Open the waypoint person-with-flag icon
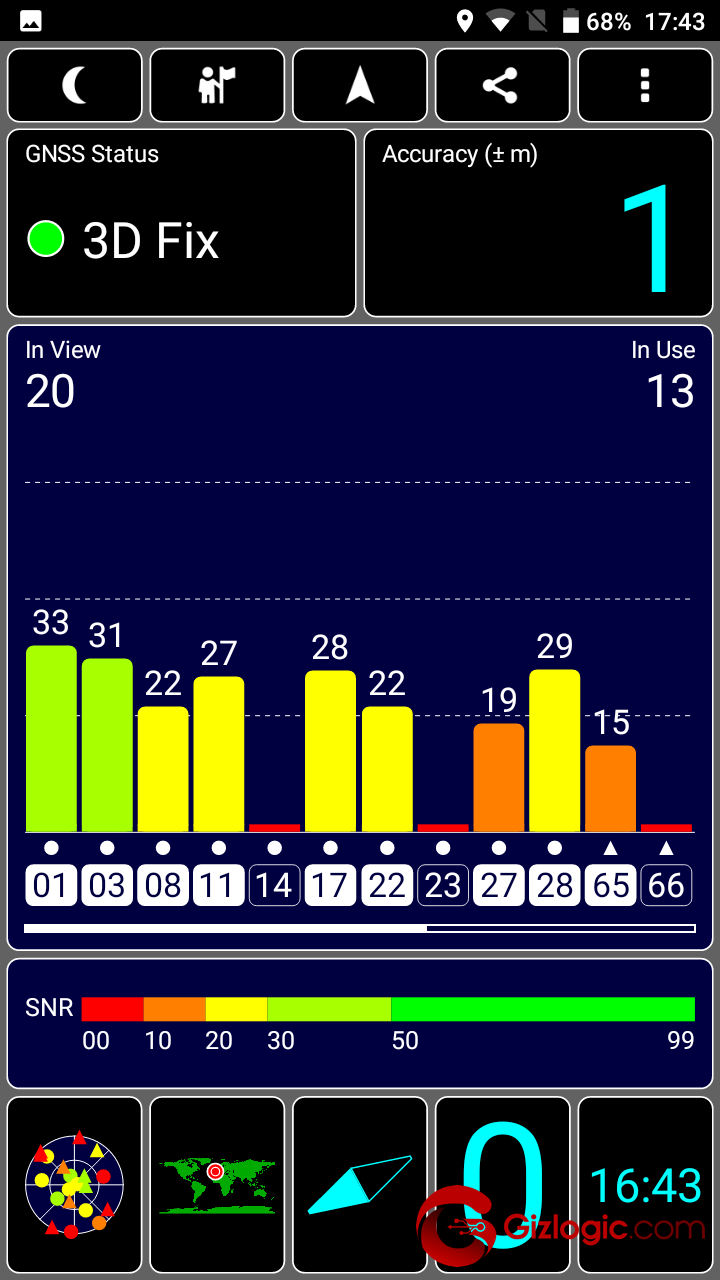The width and height of the screenshot is (720, 1280). pos(217,86)
